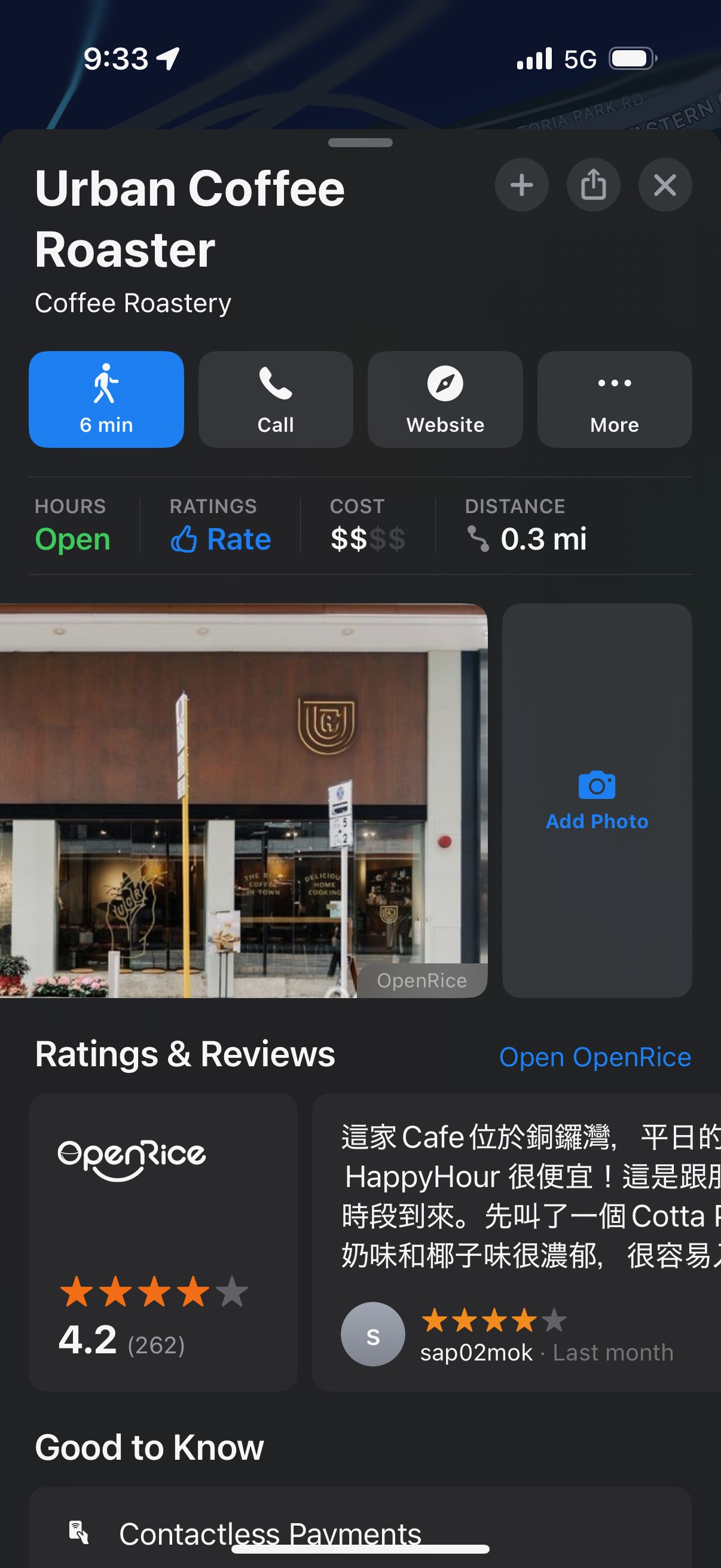Share this place card
Image resolution: width=721 pixels, height=1568 pixels.
[593, 185]
